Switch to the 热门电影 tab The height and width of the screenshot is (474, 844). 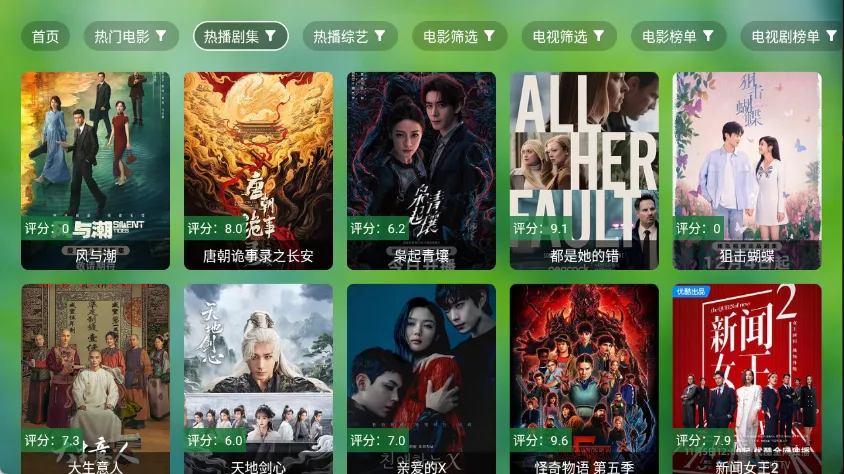click(131, 37)
